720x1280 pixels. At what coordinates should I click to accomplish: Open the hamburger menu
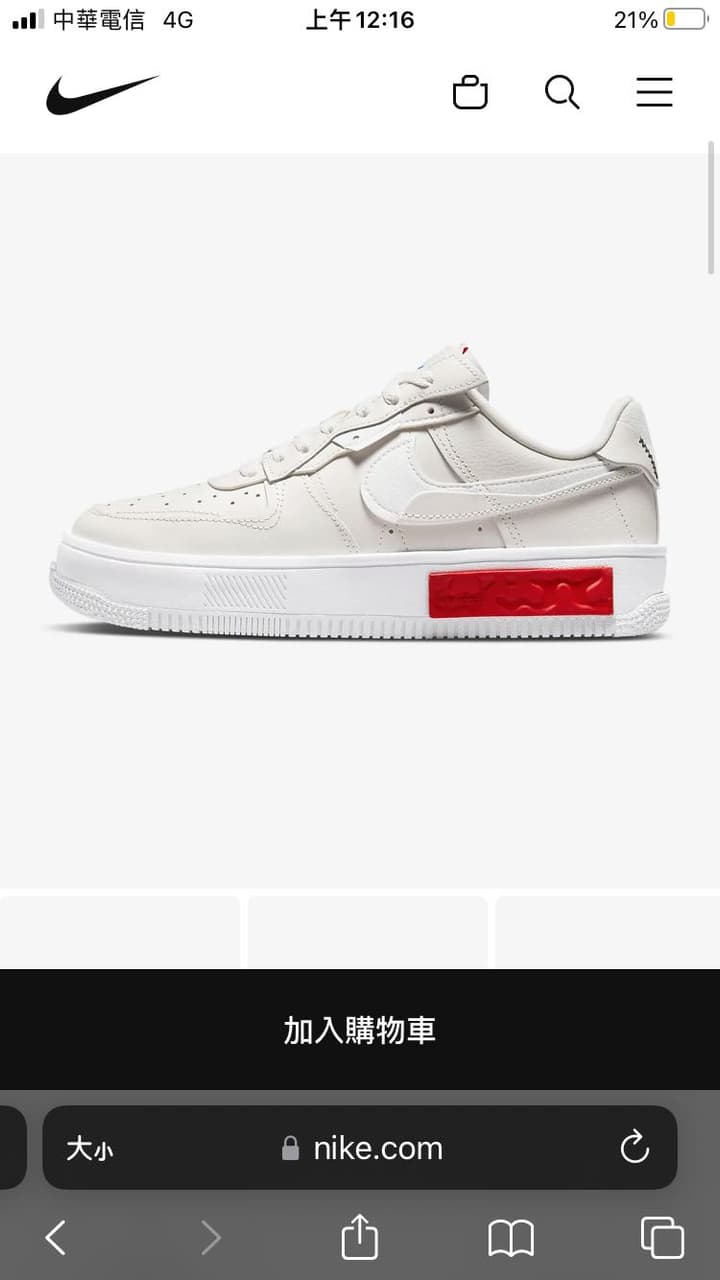(x=654, y=93)
